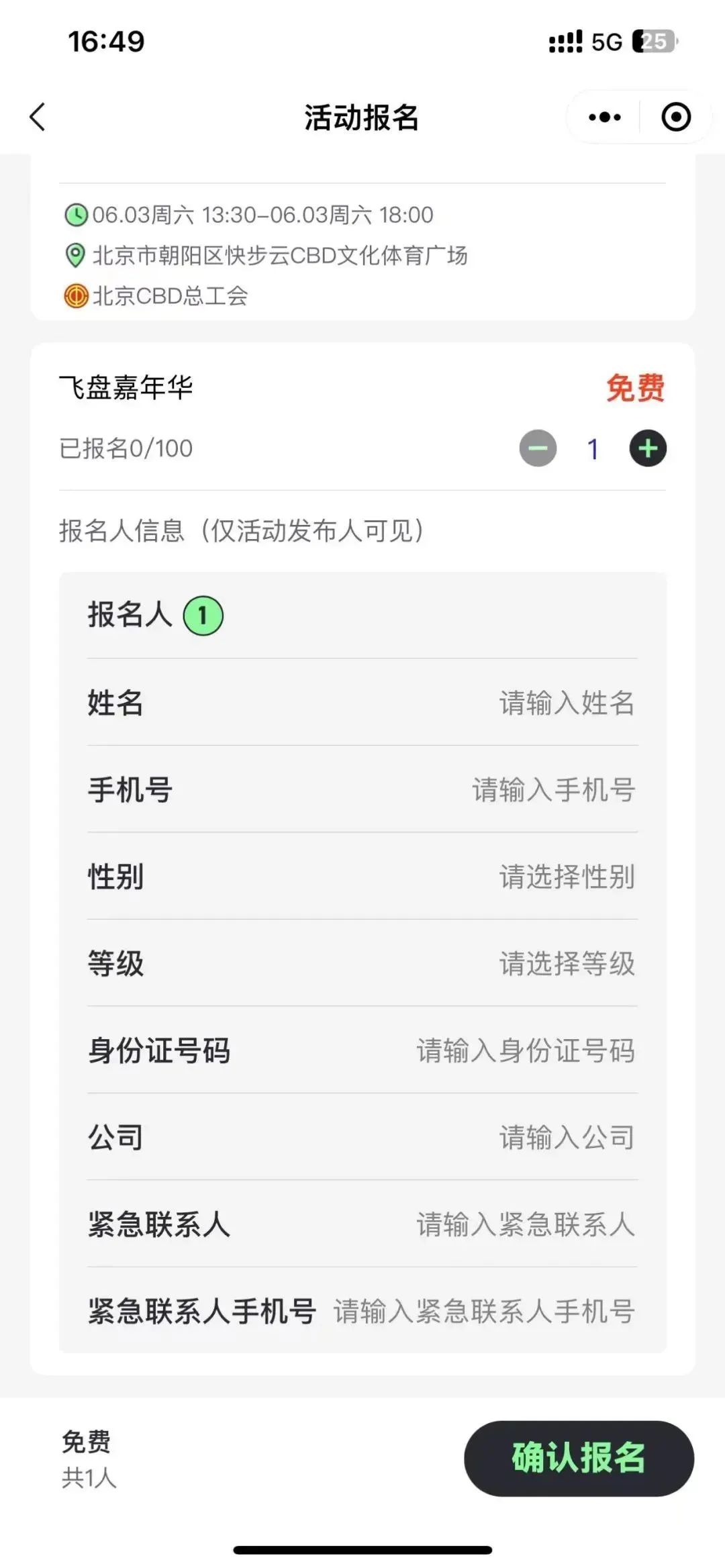Image resolution: width=725 pixels, height=1568 pixels.
Task: Tap the 紧急联系人手机号 emergency phone field
Action: (483, 1311)
